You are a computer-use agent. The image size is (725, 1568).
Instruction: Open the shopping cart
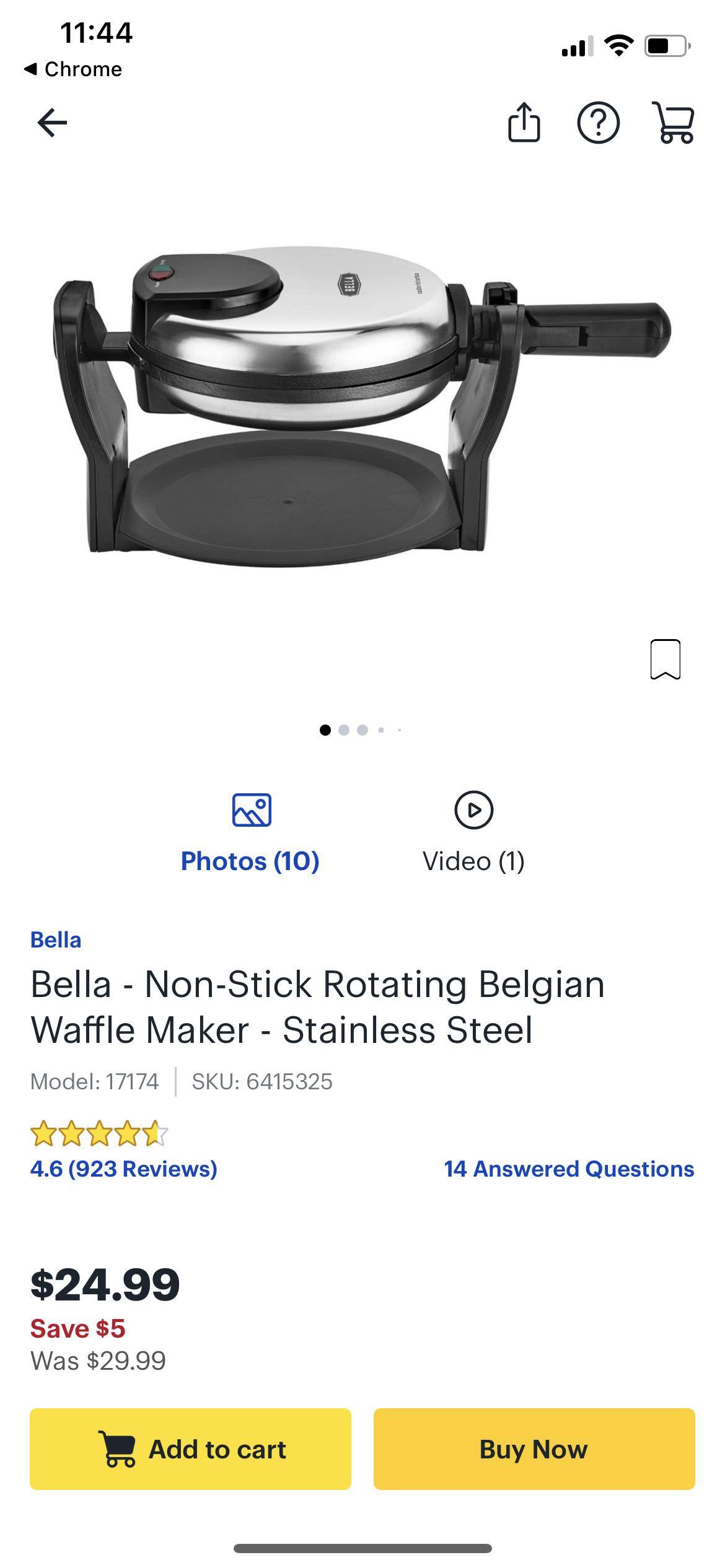pos(674,123)
